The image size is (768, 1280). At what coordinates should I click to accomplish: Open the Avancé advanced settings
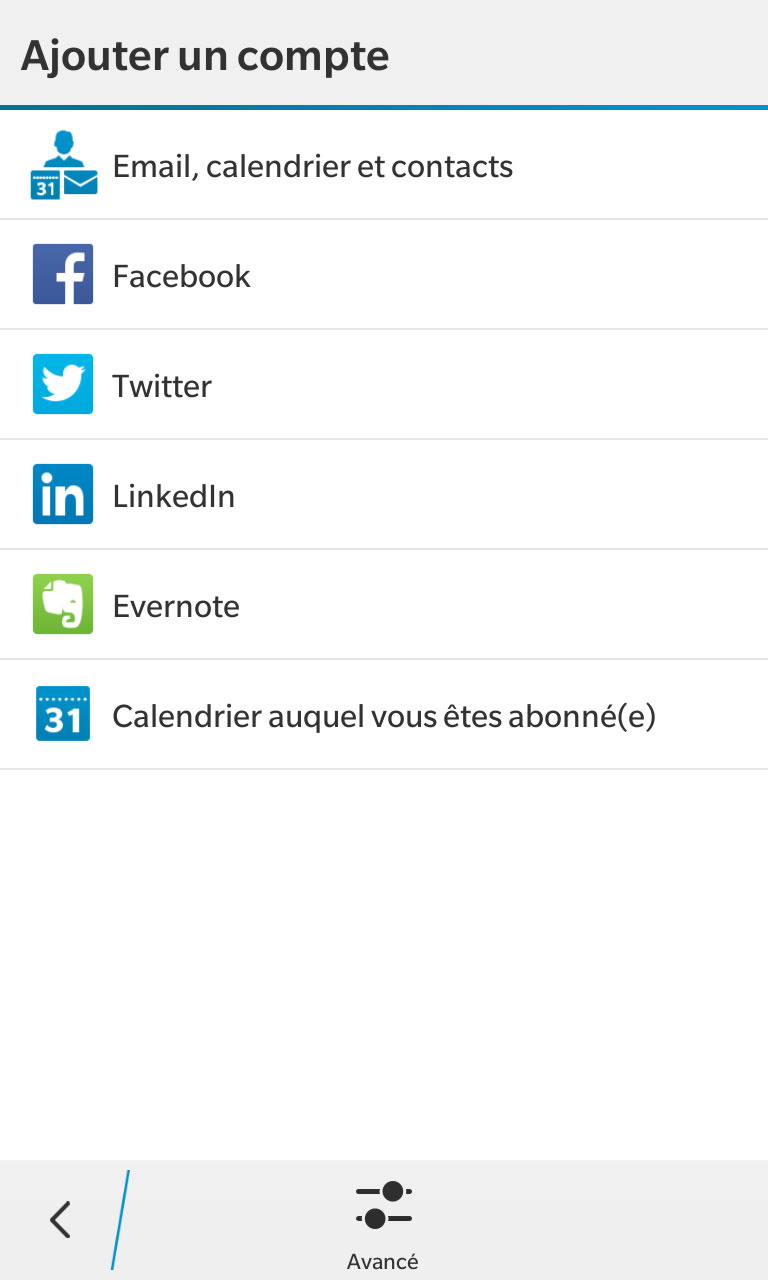(383, 1226)
